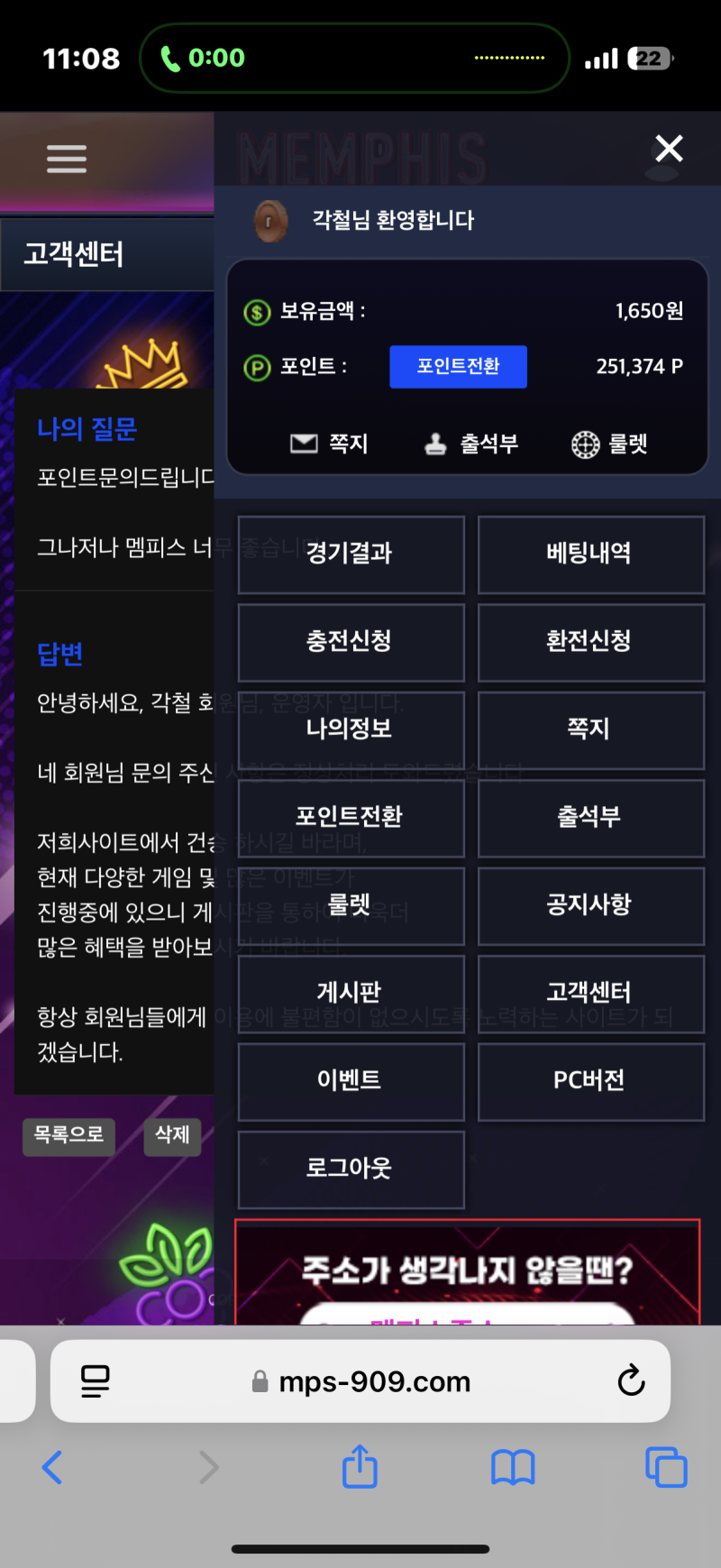Tap 로그아웃 to sign out

[x=351, y=1168]
